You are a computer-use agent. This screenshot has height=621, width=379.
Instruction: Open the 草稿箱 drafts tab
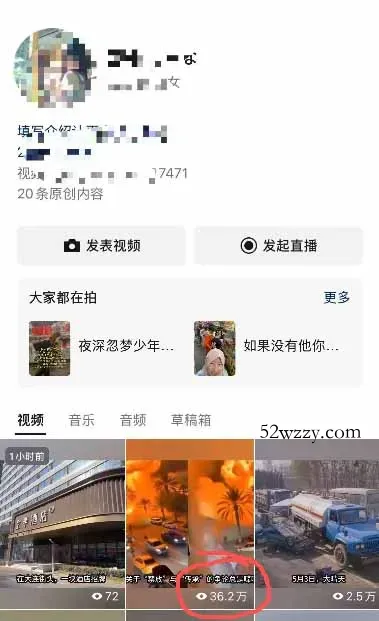[x=191, y=420]
